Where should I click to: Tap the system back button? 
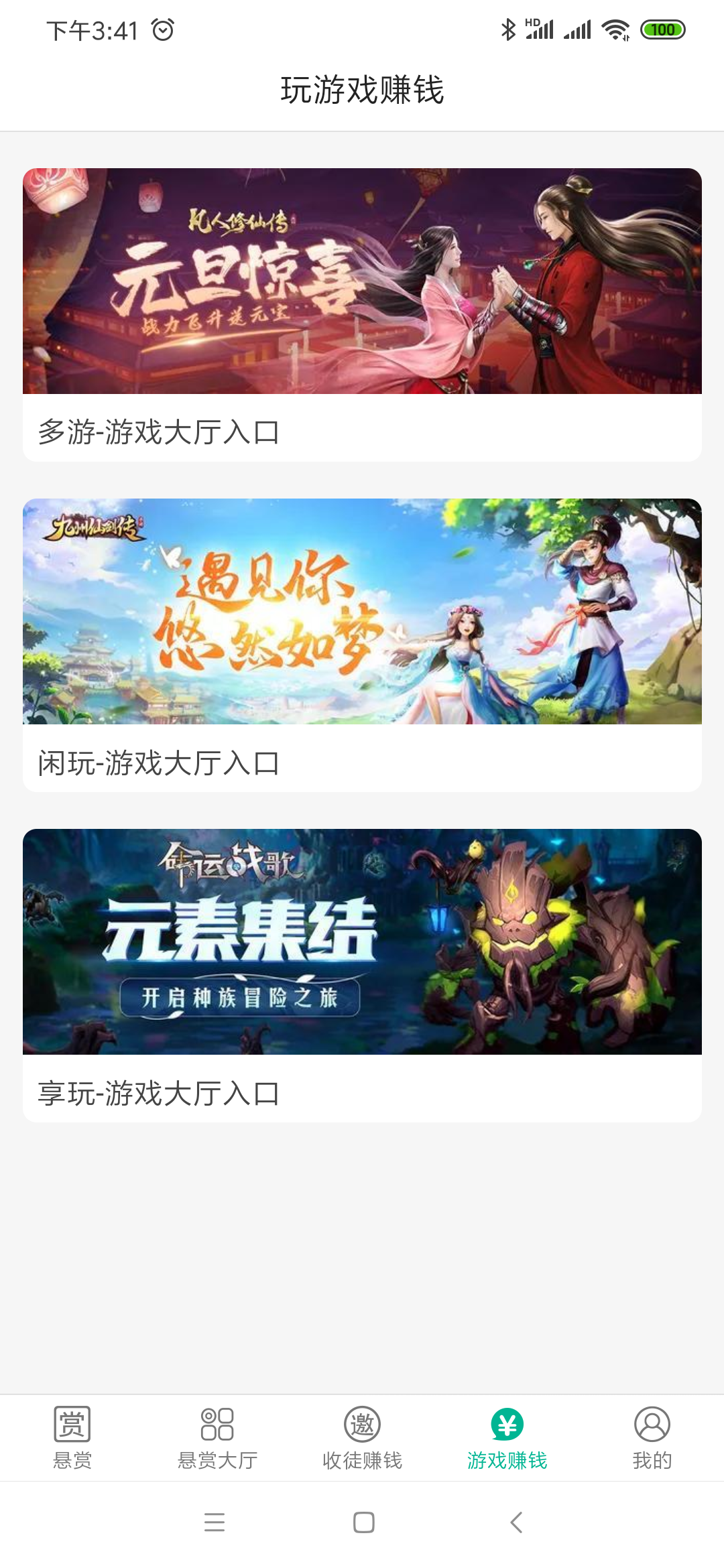click(x=516, y=1522)
